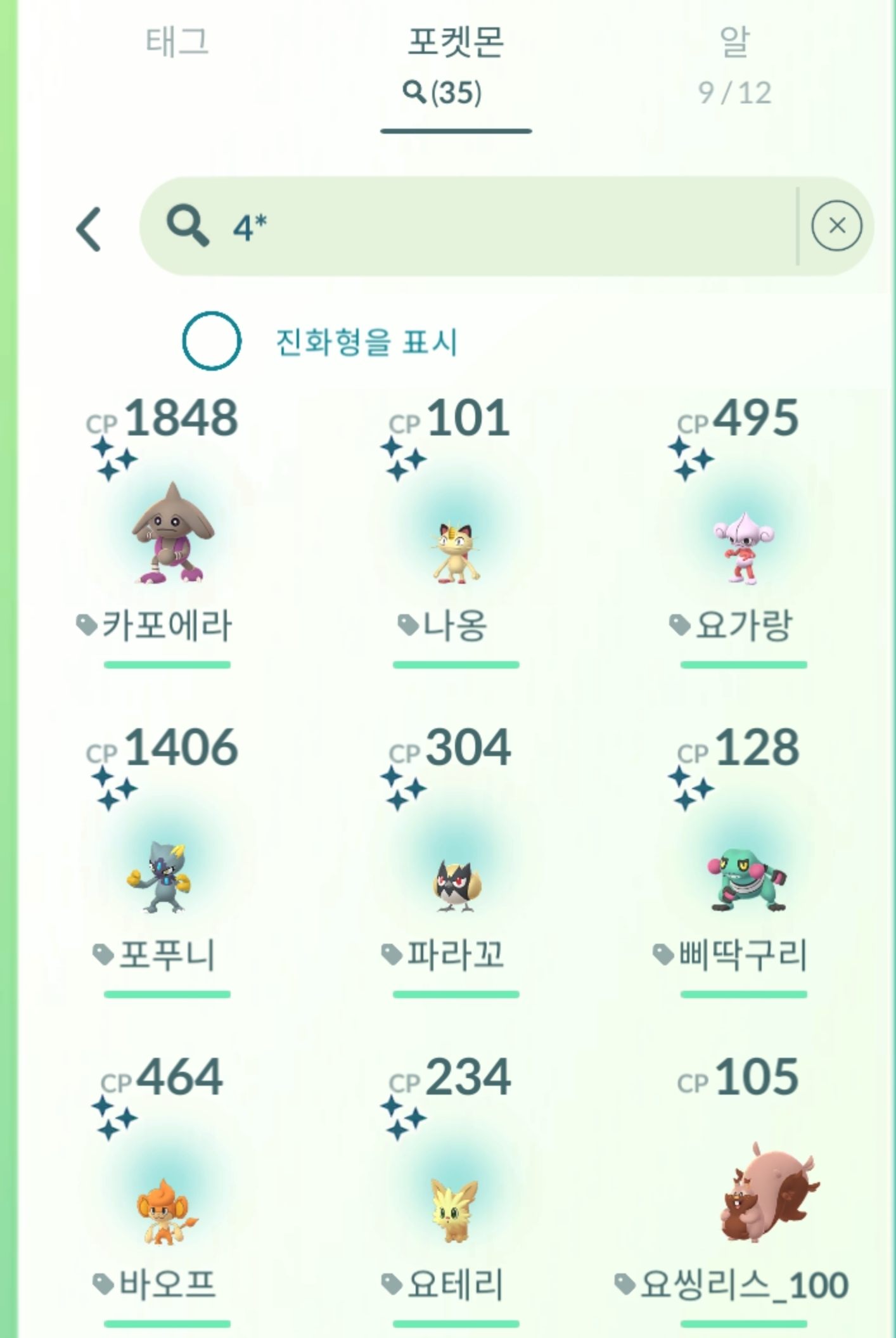This screenshot has width=896, height=1338.
Task: Enable 진화형을 표시 option
Action: [x=212, y=341]
